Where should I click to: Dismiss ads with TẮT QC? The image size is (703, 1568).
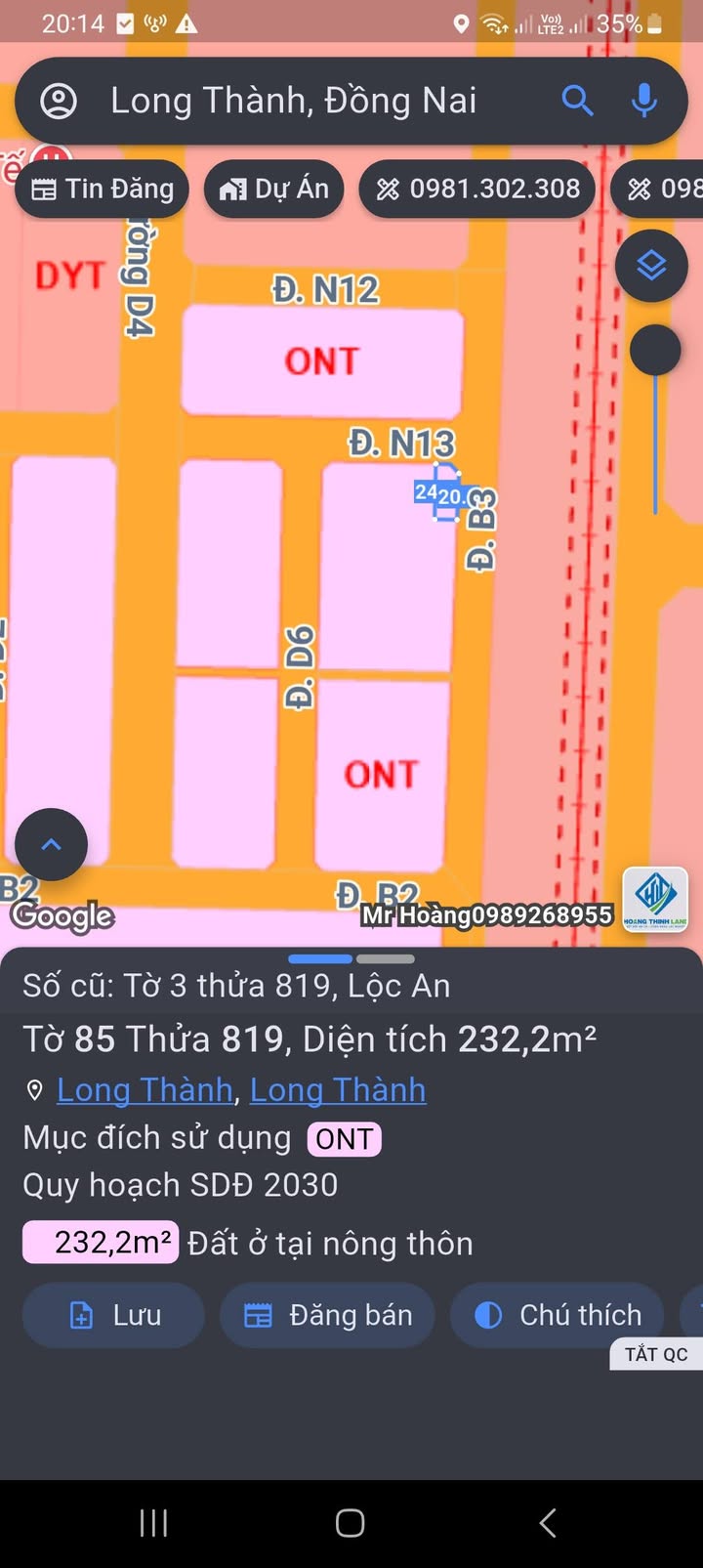tap(656, 1354)
